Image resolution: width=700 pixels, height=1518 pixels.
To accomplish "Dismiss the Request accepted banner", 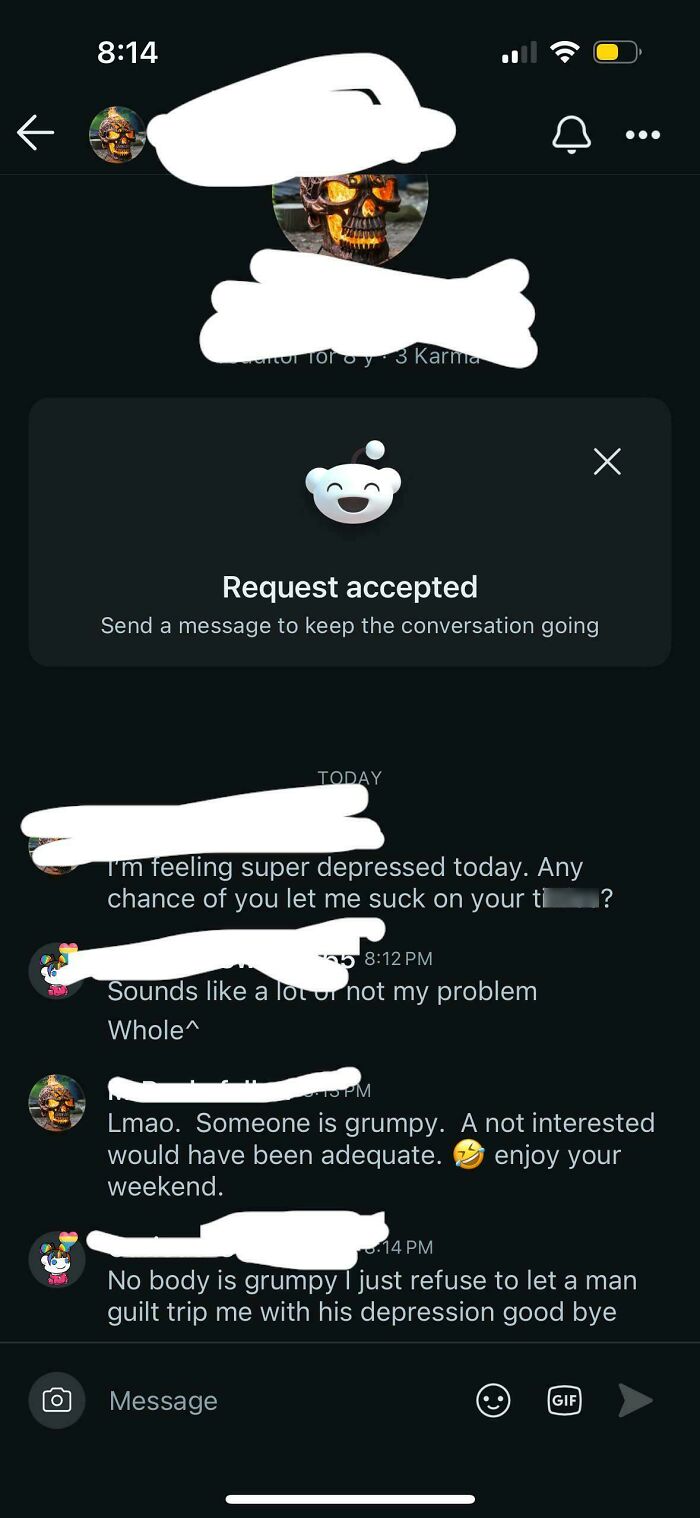I will pos(607,461).
